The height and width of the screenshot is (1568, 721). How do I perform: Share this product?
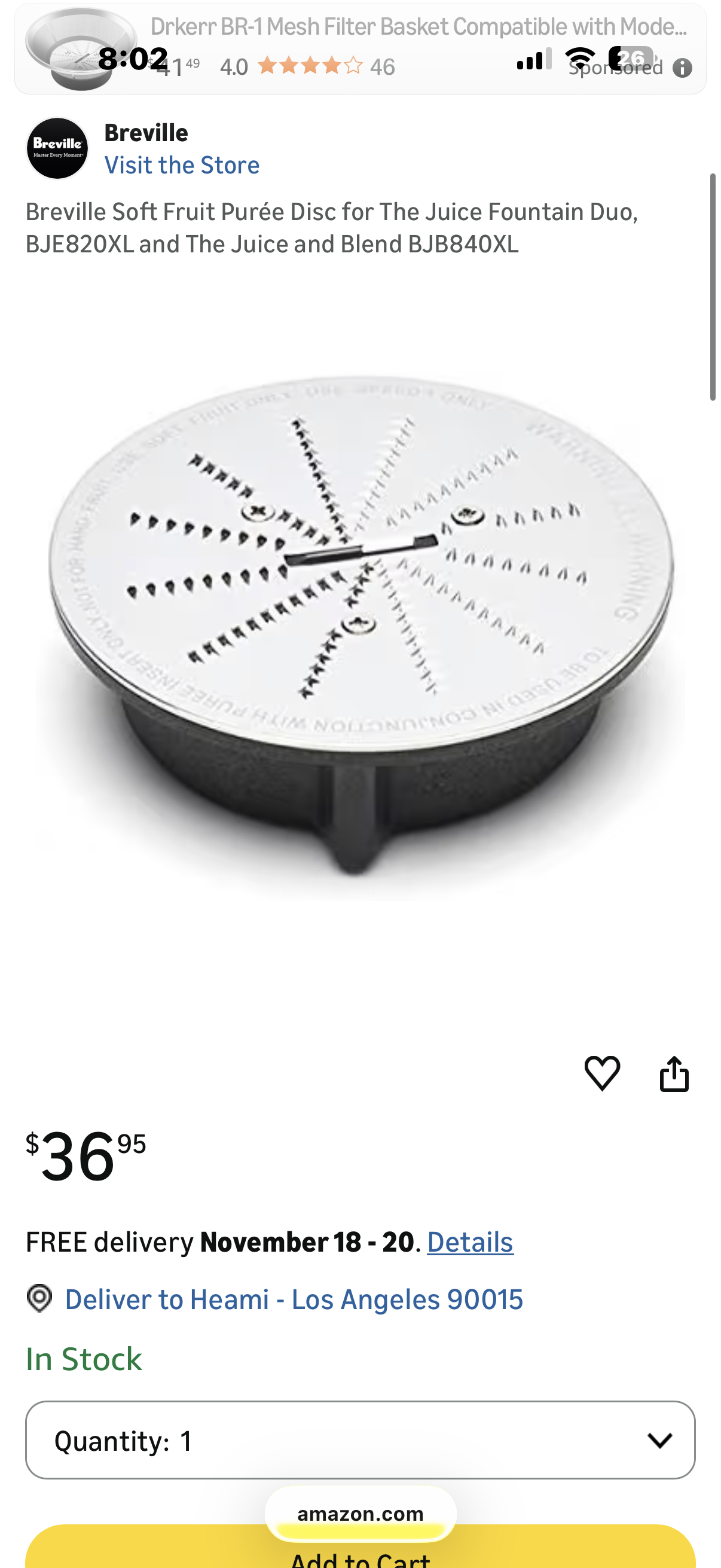pyautogui.click(x=674, y=1073)
